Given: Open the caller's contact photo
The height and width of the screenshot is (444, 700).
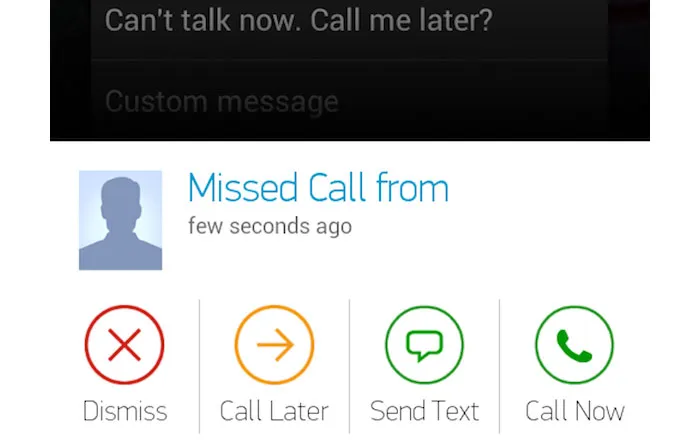Looking at the screenshot, I should tap(120, 220).
